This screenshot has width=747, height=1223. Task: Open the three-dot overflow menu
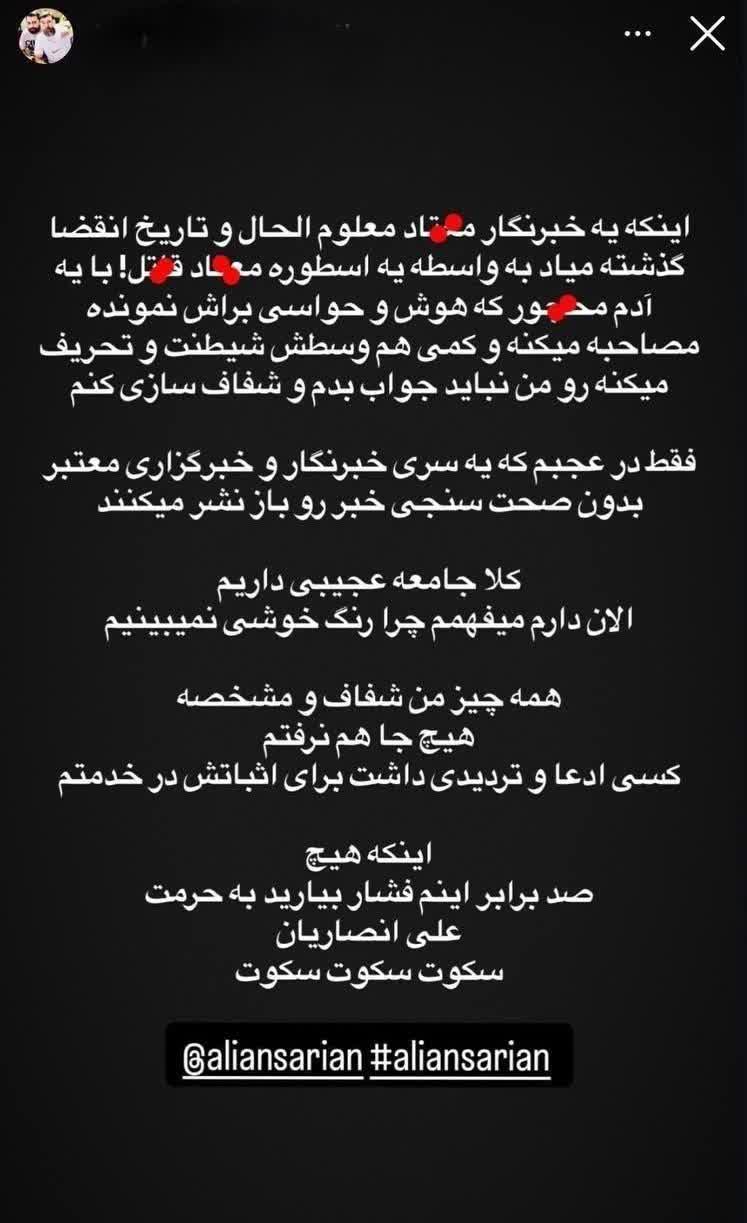click(638, 35)
